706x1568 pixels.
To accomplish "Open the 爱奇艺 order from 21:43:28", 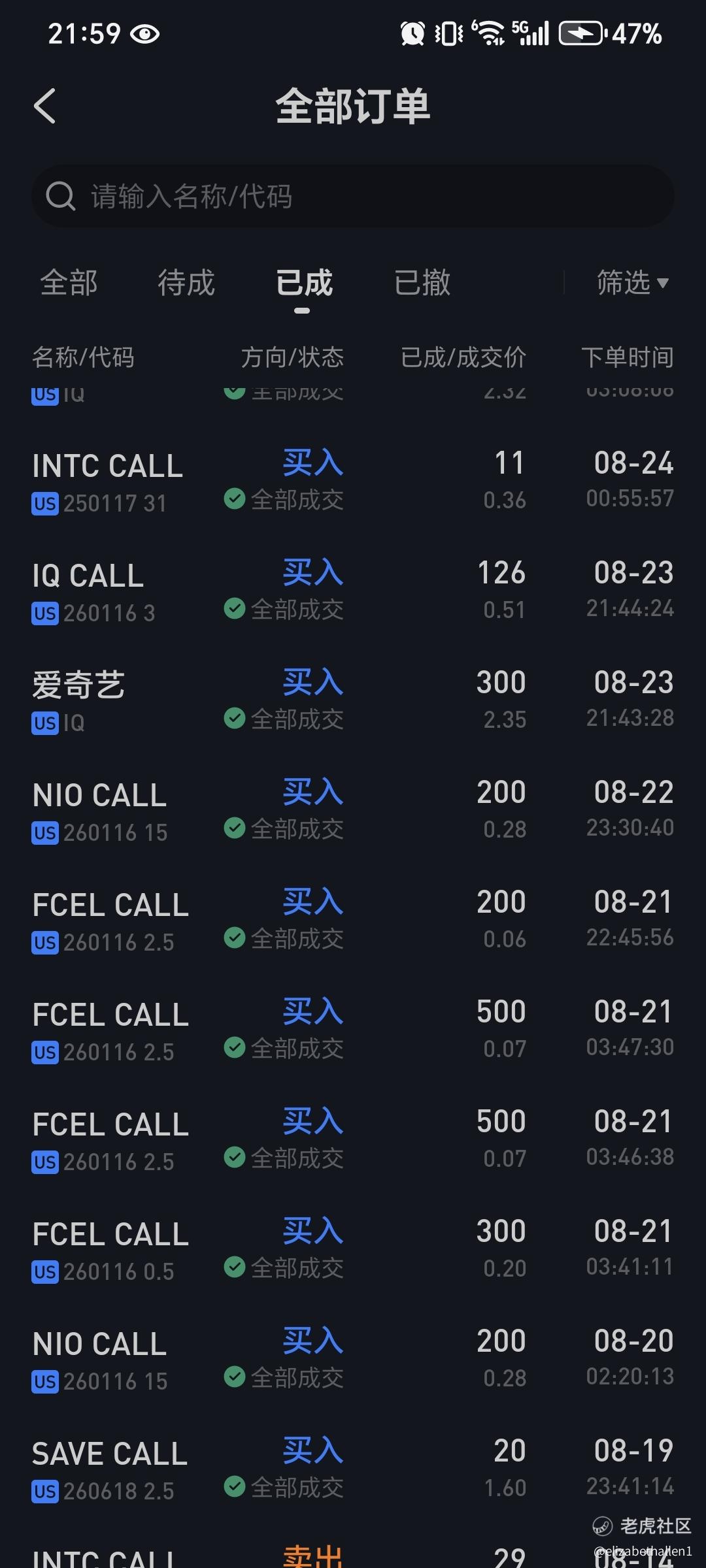I will tap(353, 702).
